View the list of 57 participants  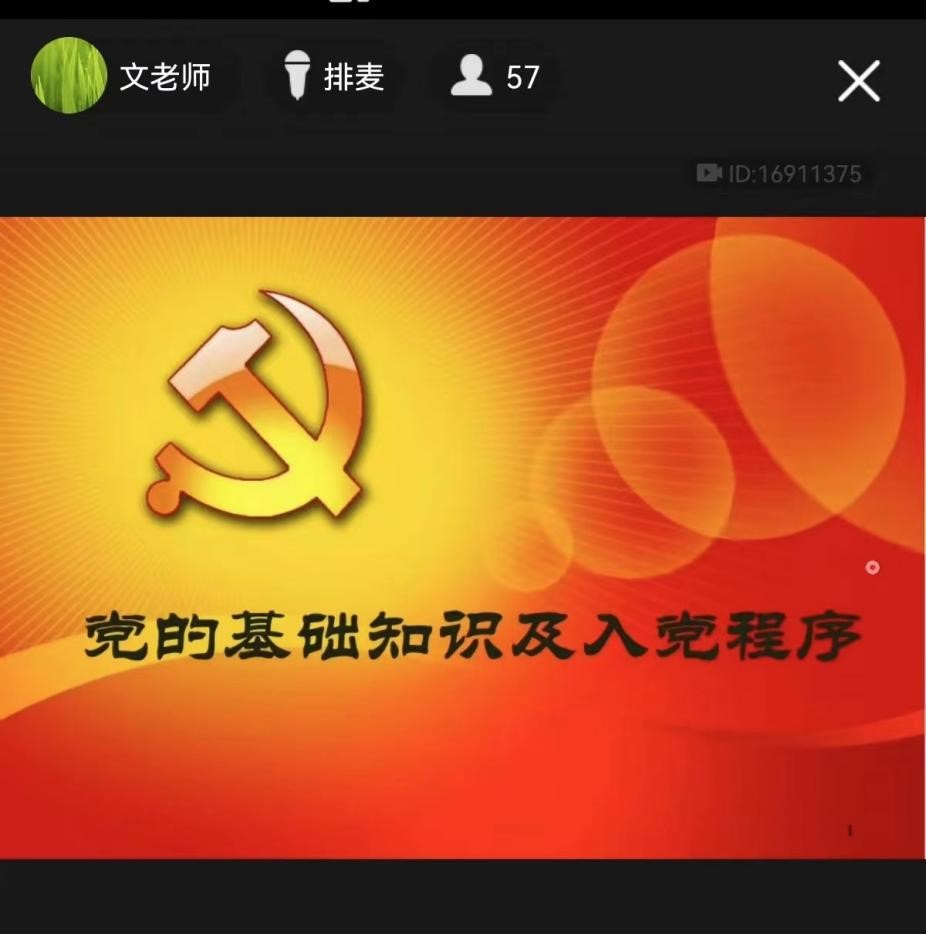tap(495, 77)
